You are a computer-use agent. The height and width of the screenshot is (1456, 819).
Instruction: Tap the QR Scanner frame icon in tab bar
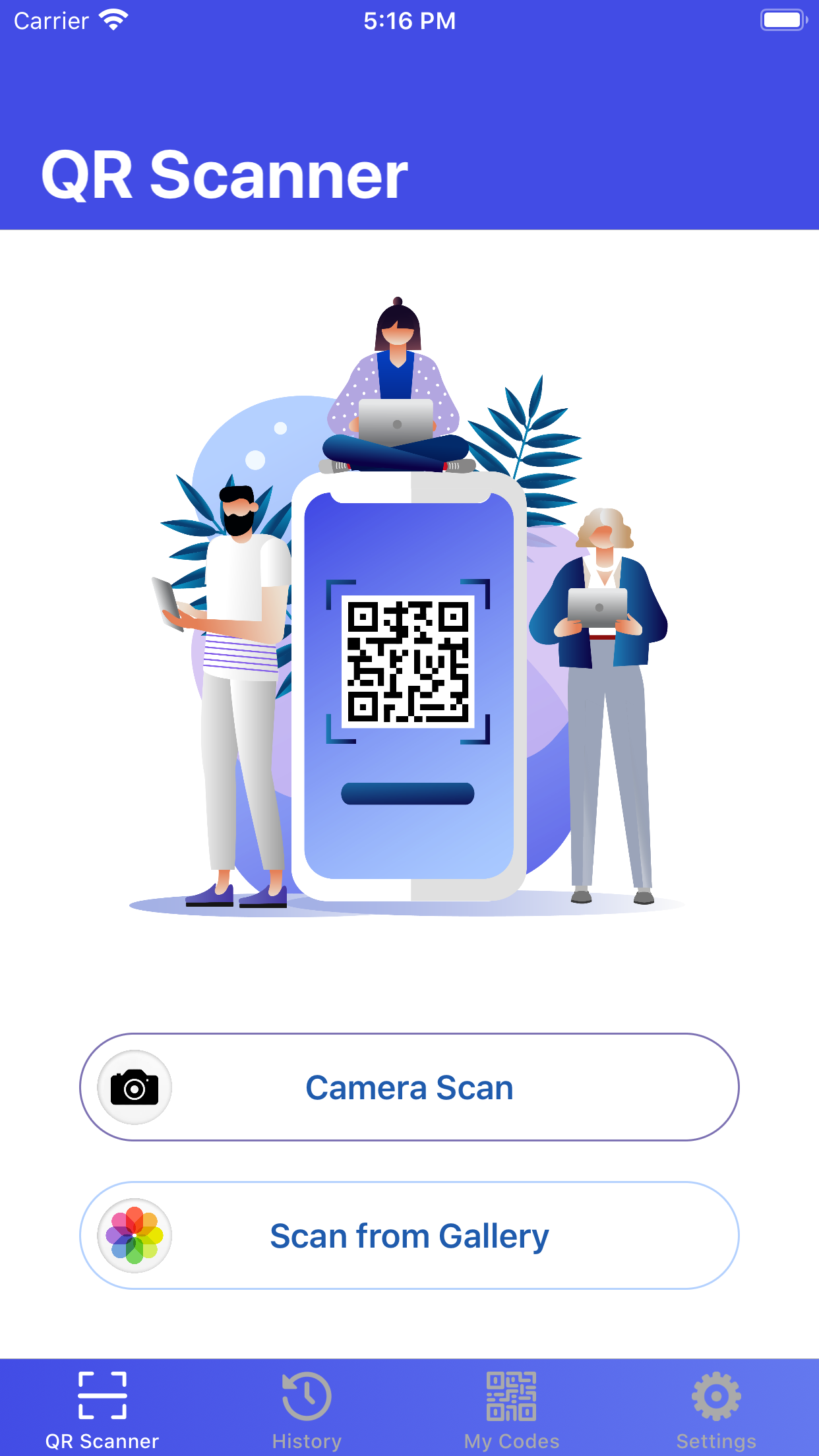coord(102,1395)
